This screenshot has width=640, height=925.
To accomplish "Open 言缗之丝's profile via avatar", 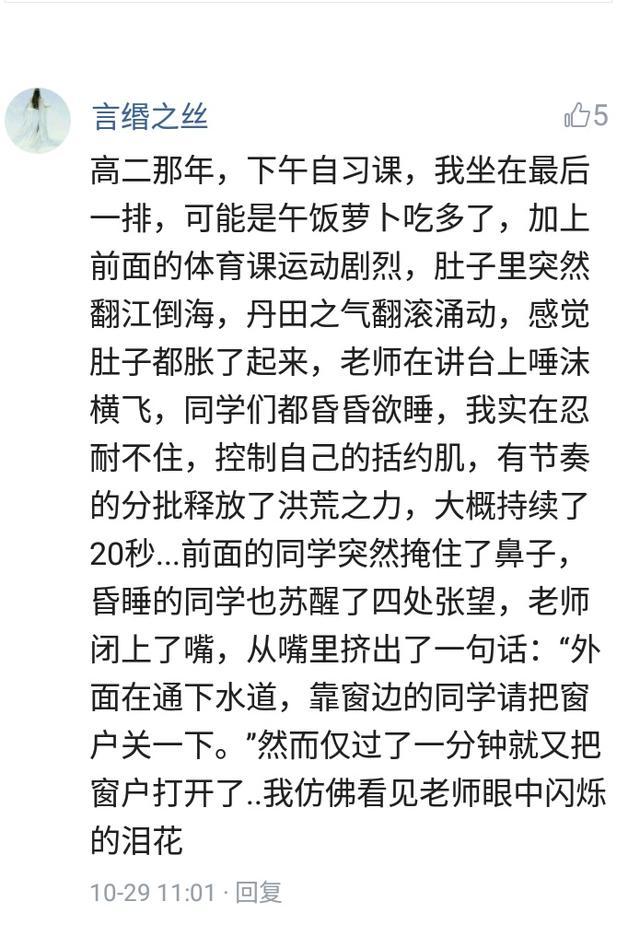I will coord(38,121).
